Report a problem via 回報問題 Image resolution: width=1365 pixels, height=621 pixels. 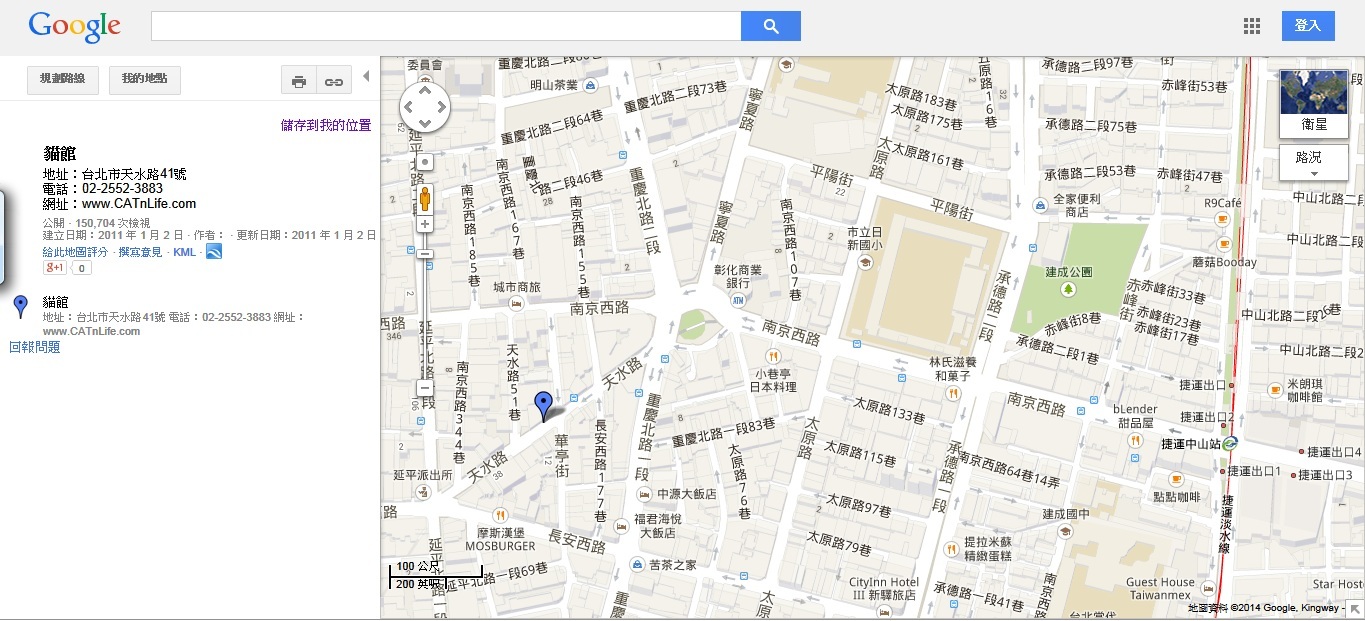point(35,347)
